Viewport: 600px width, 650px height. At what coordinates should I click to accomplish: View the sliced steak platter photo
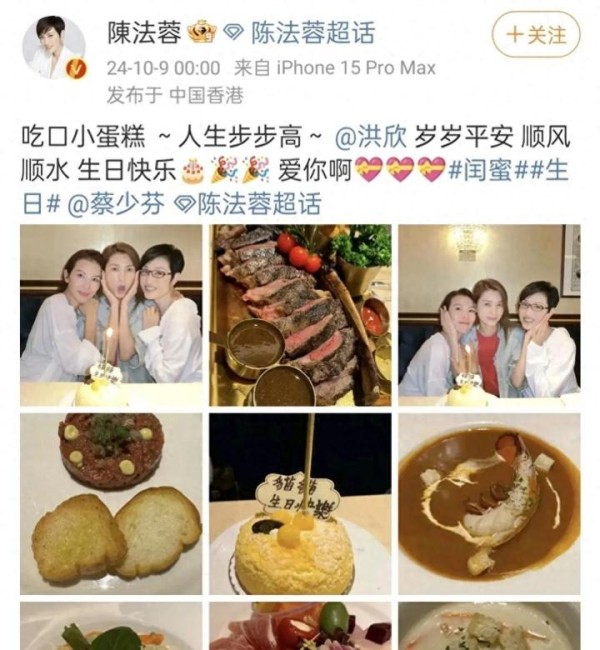click(299, 315)
